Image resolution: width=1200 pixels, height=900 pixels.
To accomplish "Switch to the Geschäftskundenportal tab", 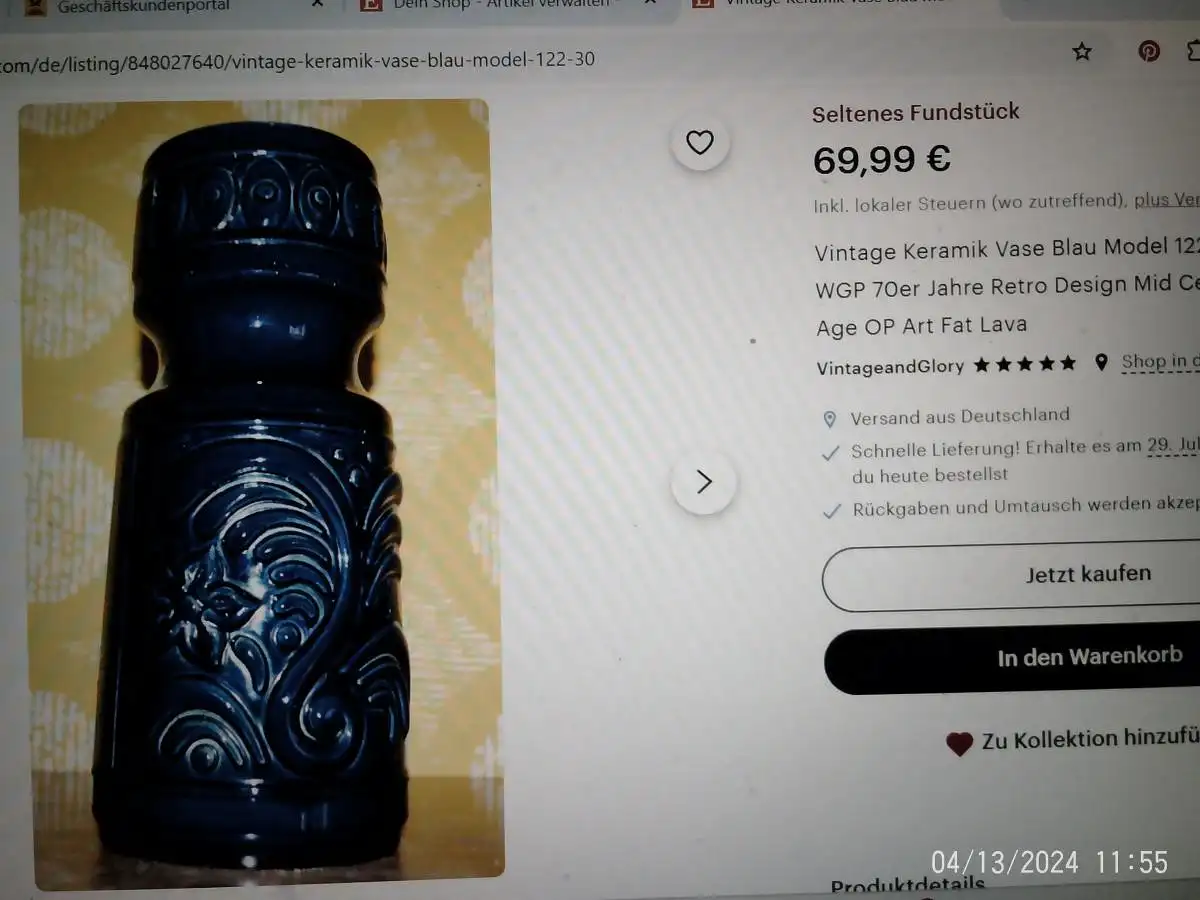I will click(143, 6).
